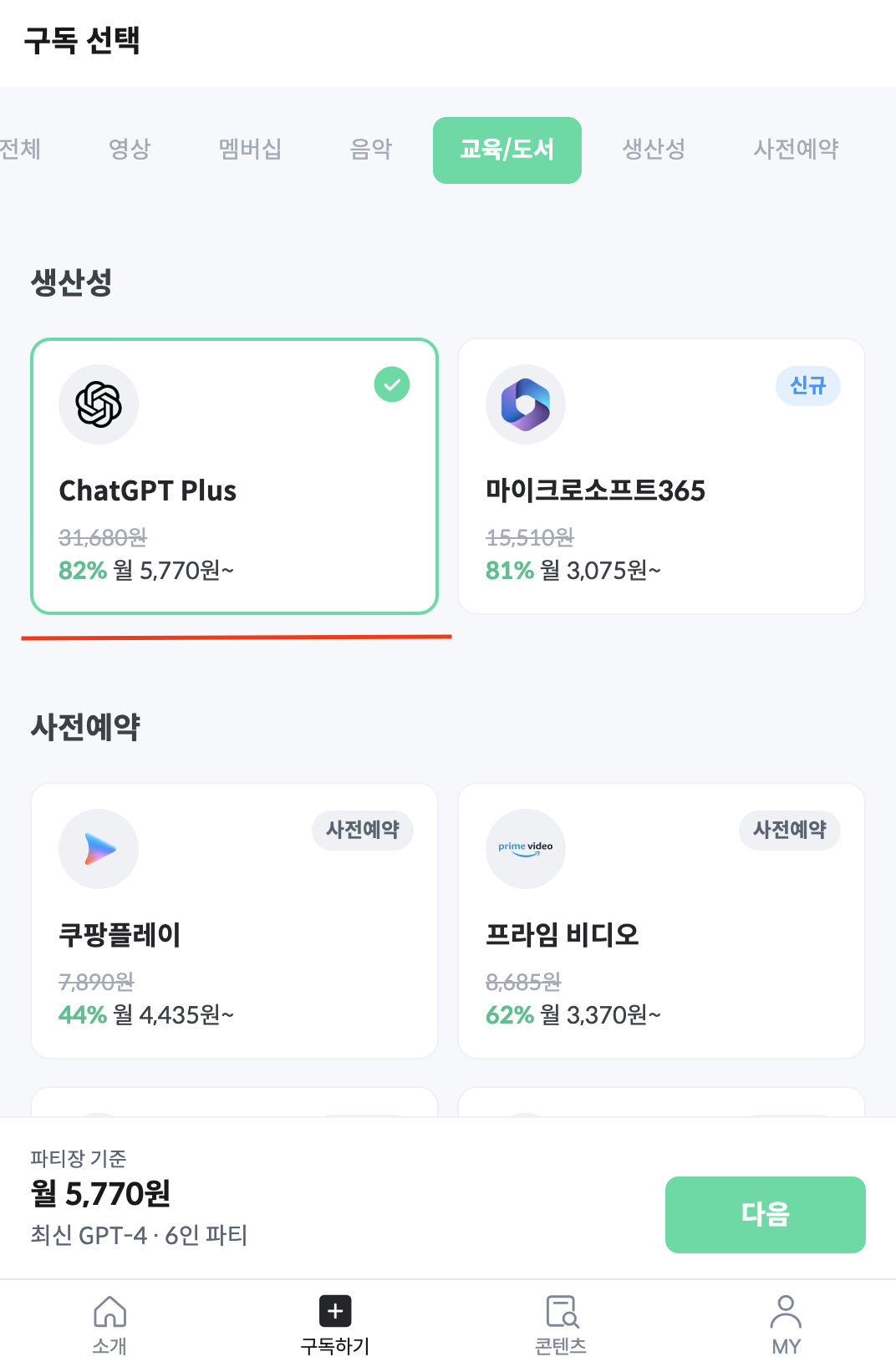Tap the prime video circle icon

pyautogui.click(x=525, y=848)
